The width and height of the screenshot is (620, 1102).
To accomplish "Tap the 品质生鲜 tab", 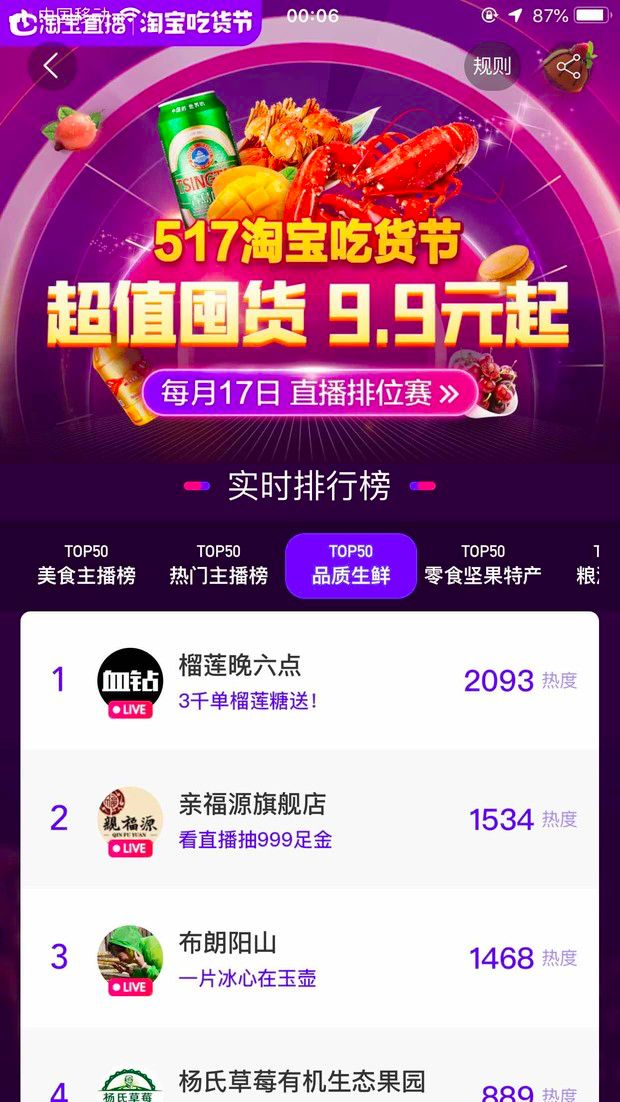I will tap(350, 565).
